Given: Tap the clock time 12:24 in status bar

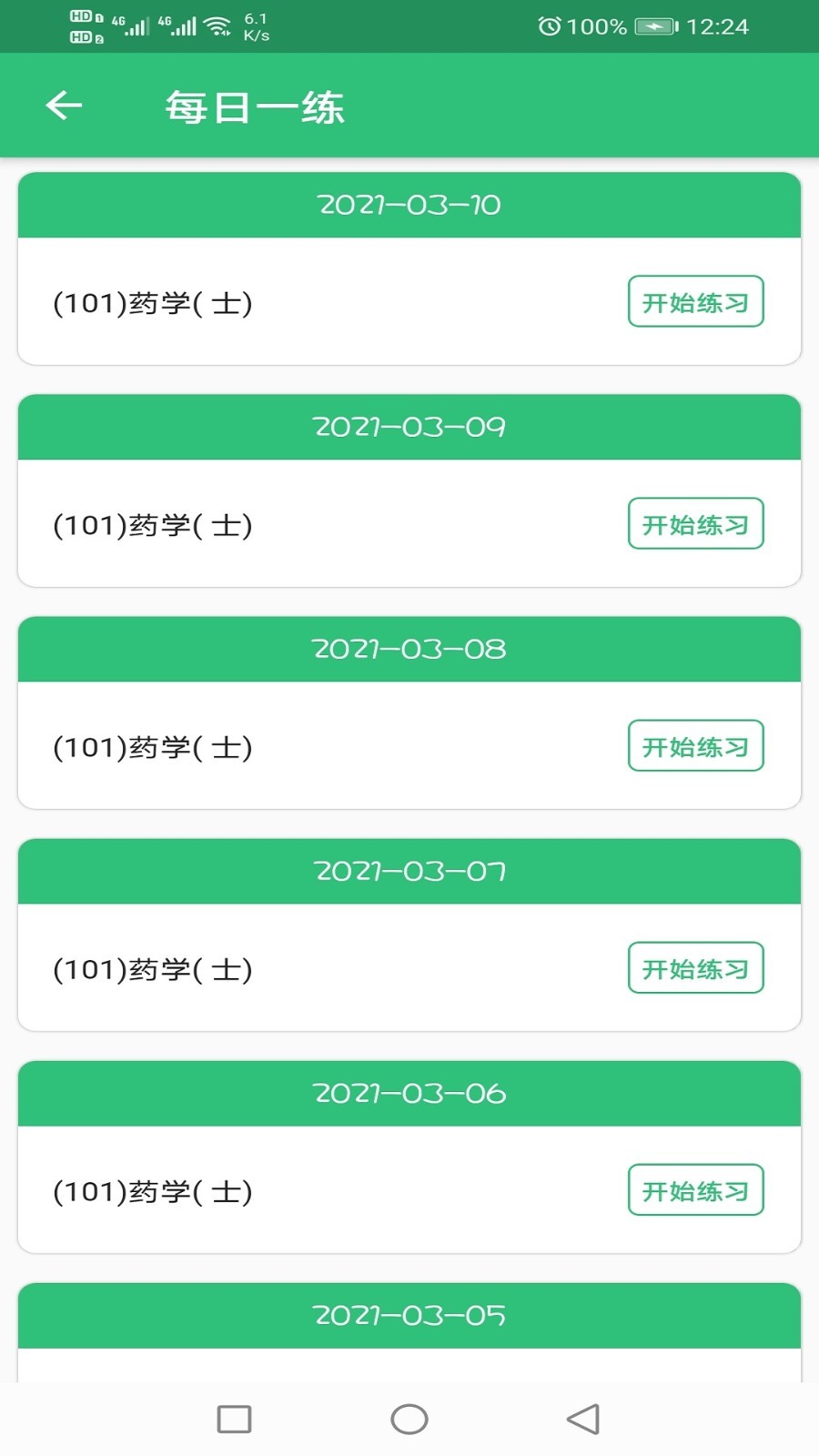Looking at the screenshot, I should (719, 25).
